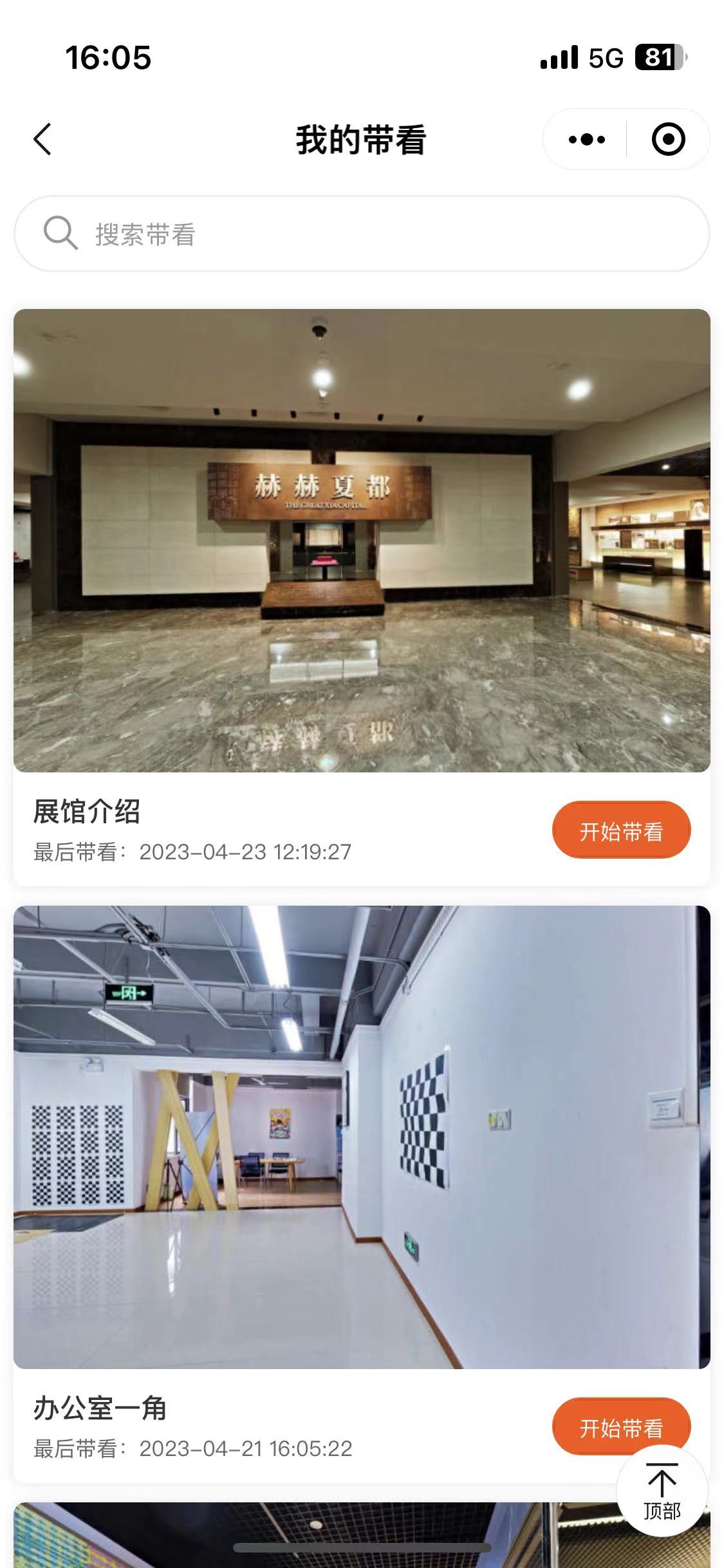The width and height of the screenshot is (724, 1568).
Task: Start 开始带看 for 展馆介绍
Action: (x=621, y=831)
